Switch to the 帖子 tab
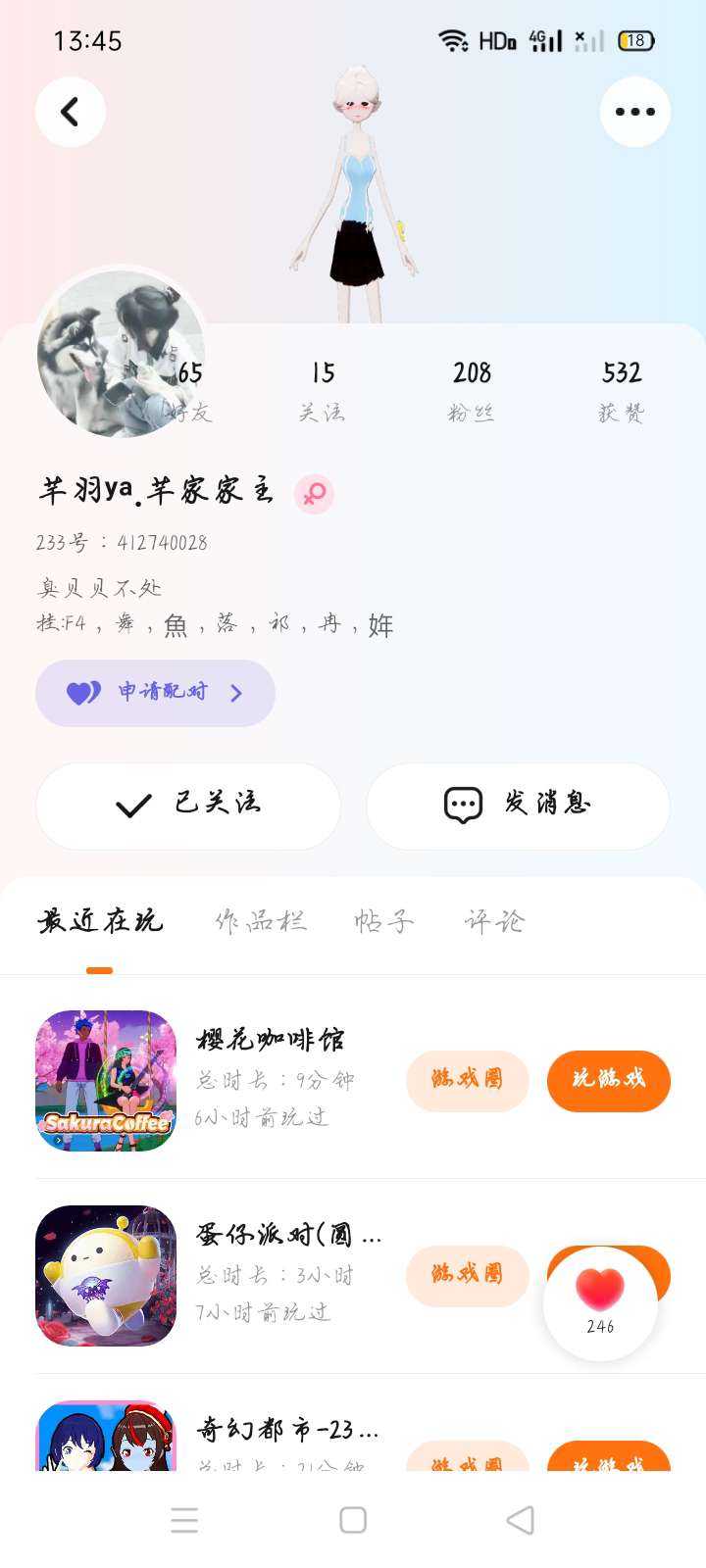Screen dimensions: 706x1568 point(384,921)
